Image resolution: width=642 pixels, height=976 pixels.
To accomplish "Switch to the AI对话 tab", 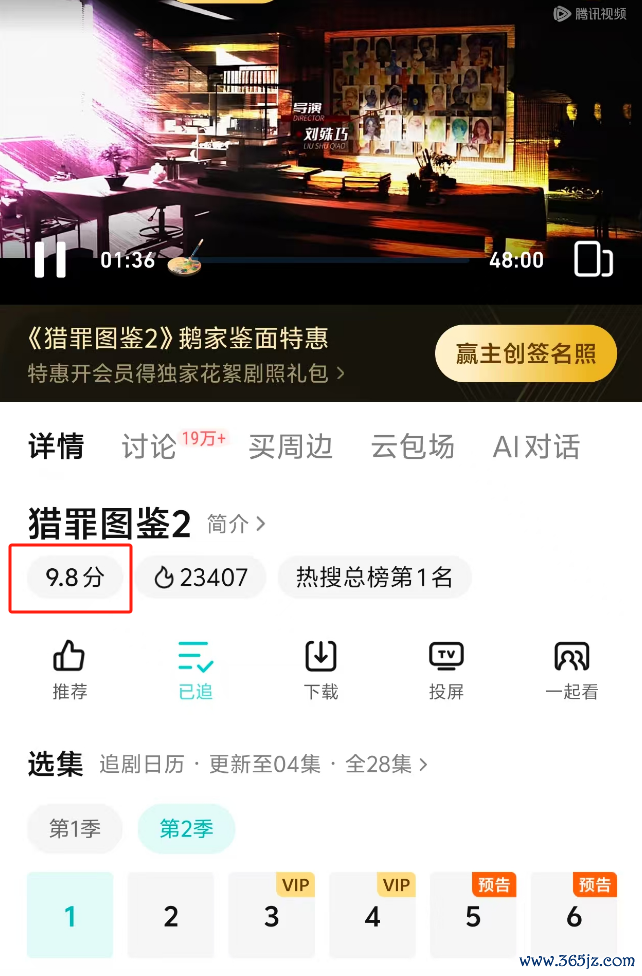I will (536, 447).
